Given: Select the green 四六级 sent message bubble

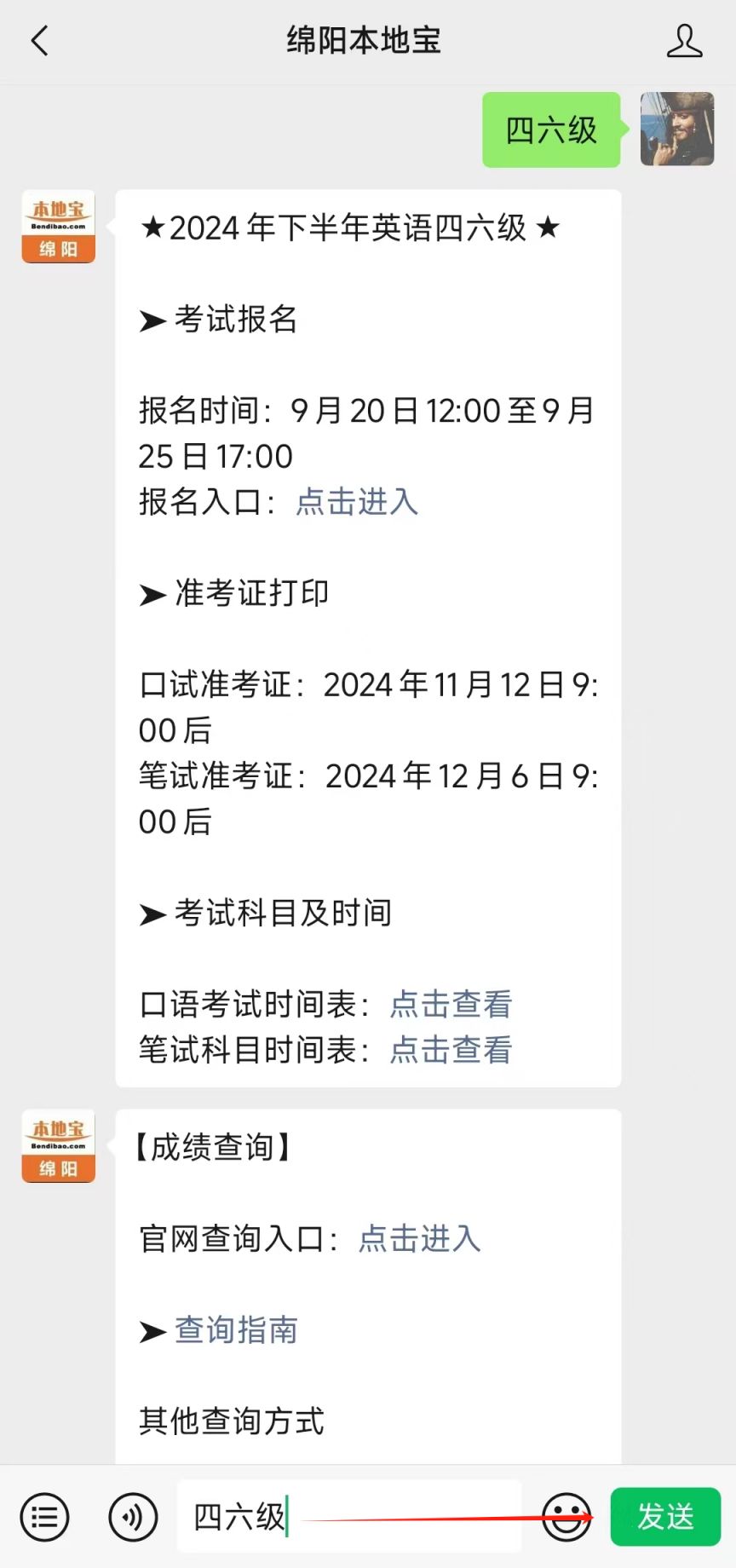Looking at the screenshot, I should click(x=550, y=130).
